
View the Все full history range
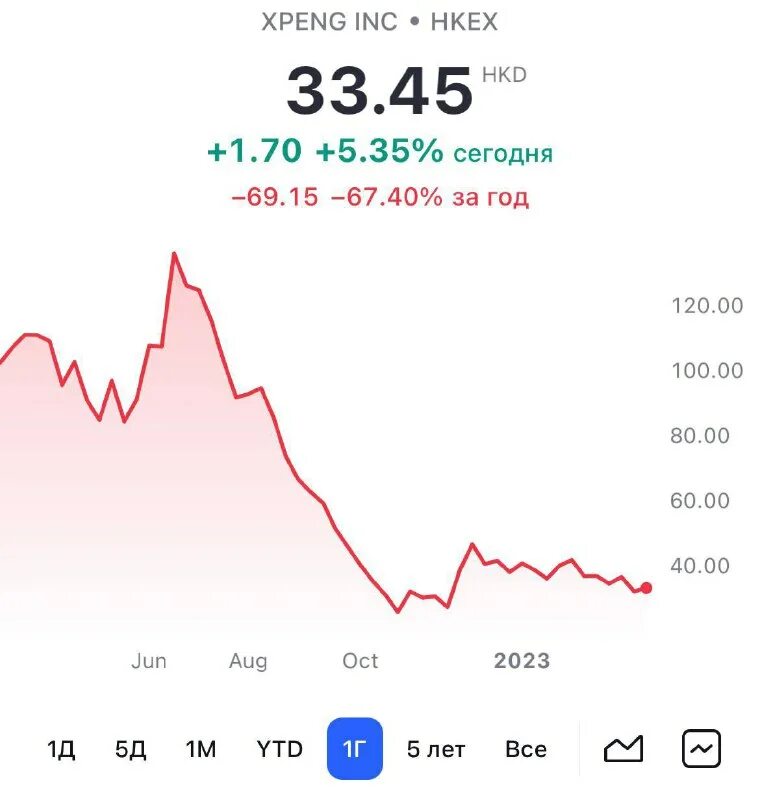point(526,749)
